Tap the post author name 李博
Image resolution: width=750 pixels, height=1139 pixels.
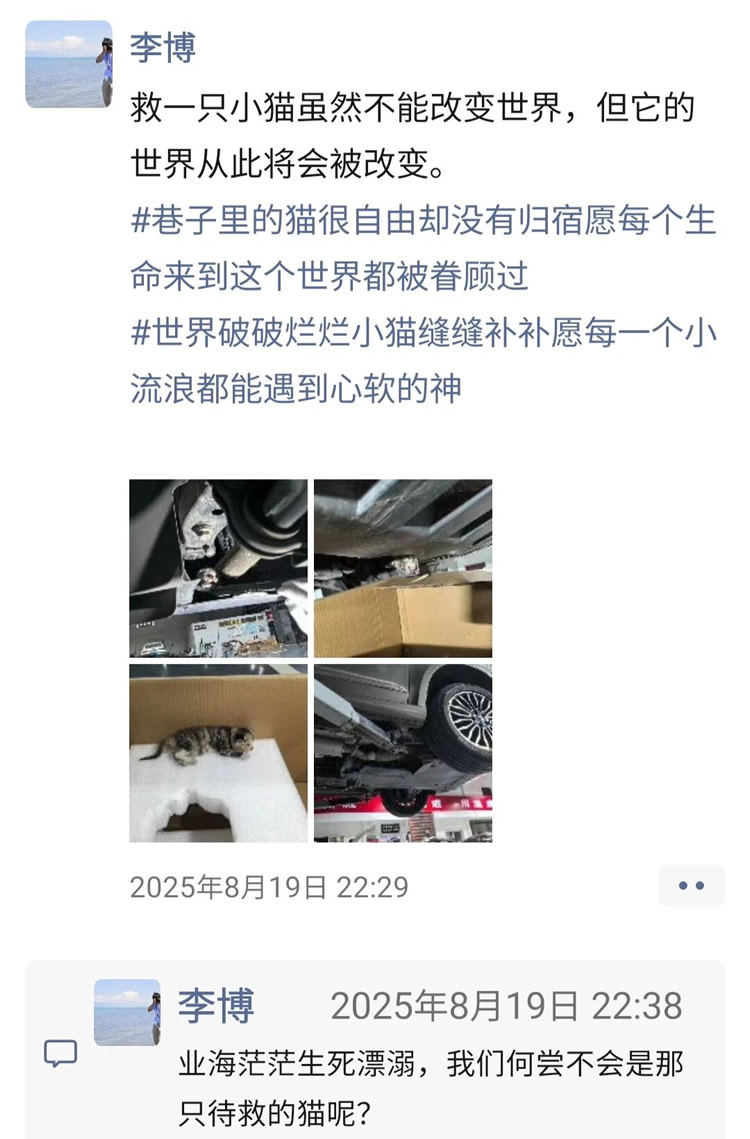(x=163, y=47)
